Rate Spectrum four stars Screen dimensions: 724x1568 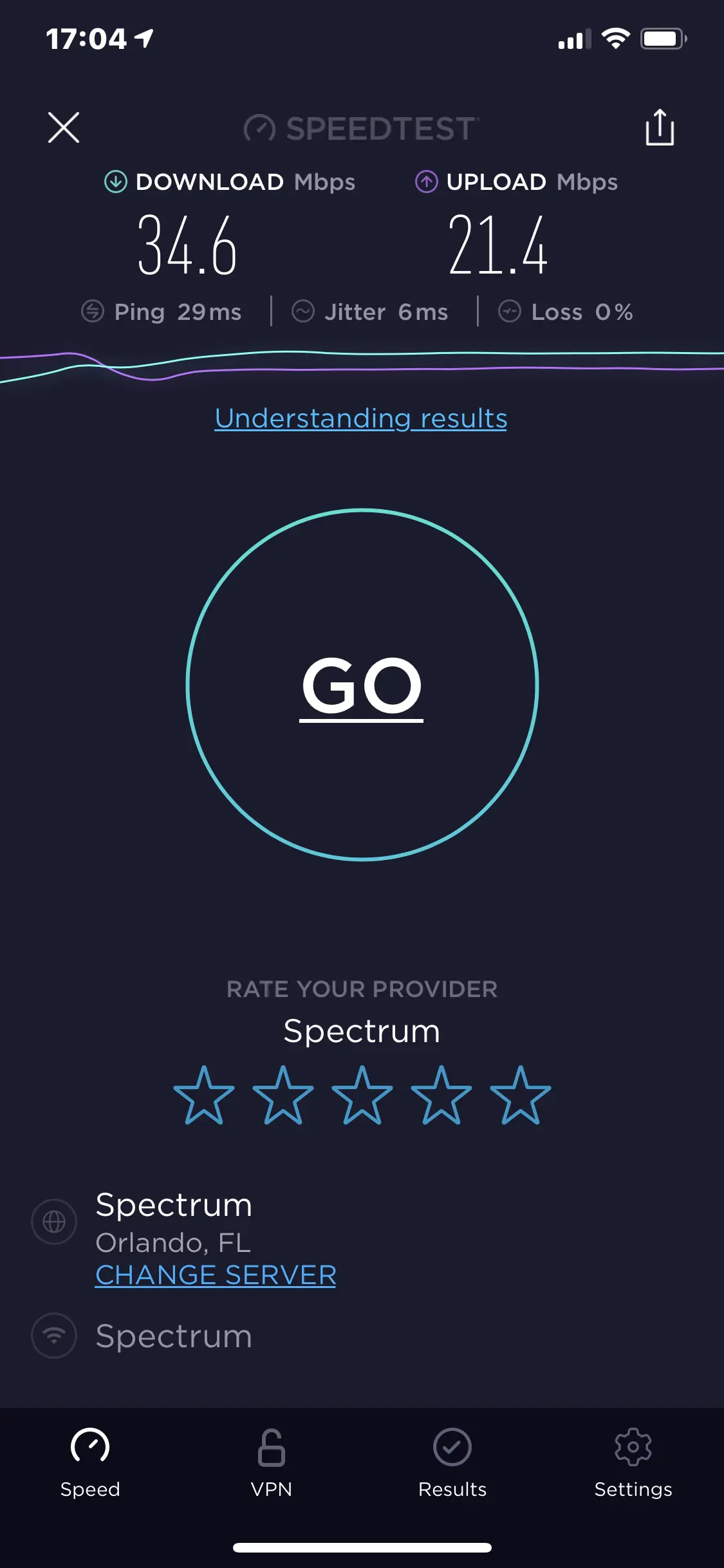[x=441, y=1096]
